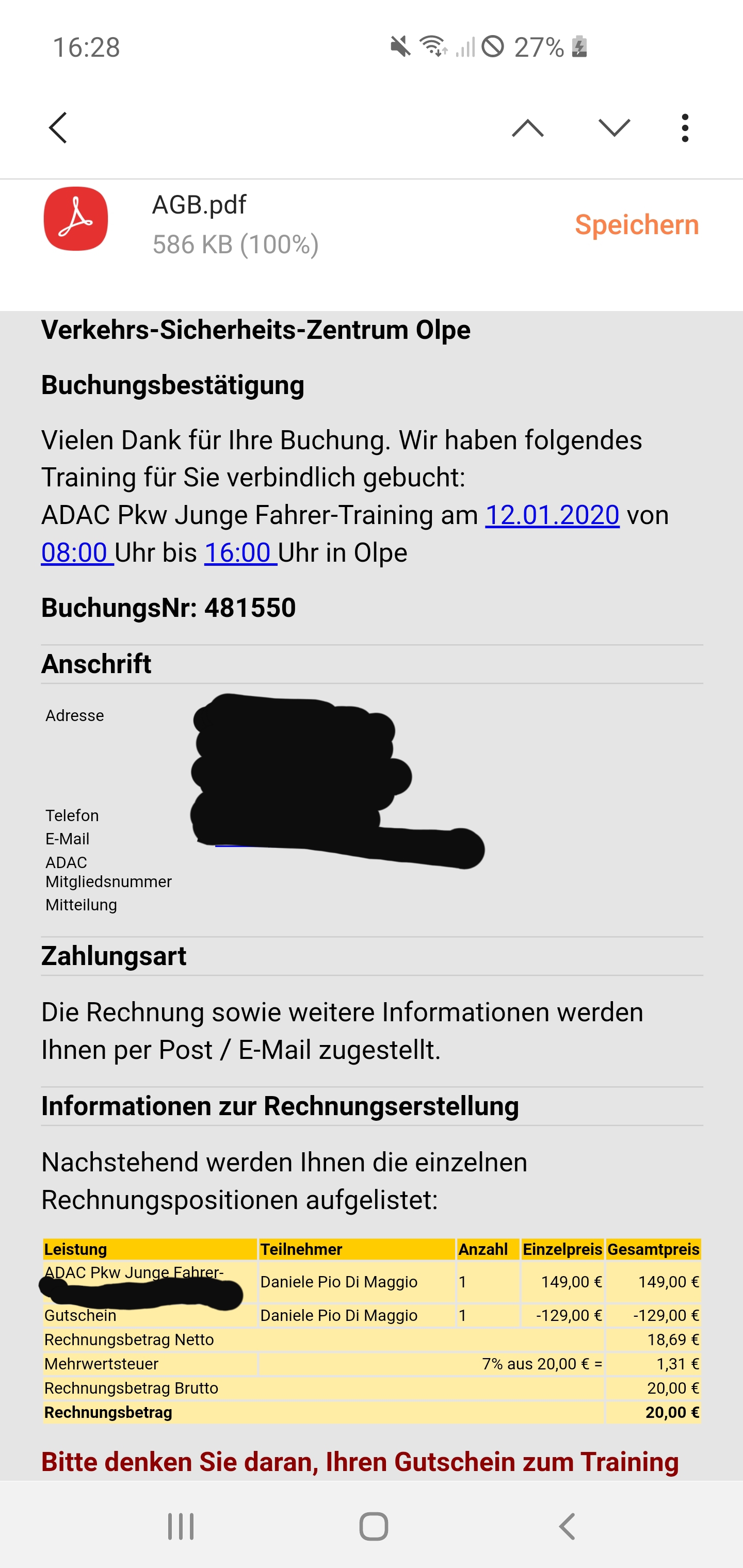Open recent apps from navigation bar

pos(181,1526)
